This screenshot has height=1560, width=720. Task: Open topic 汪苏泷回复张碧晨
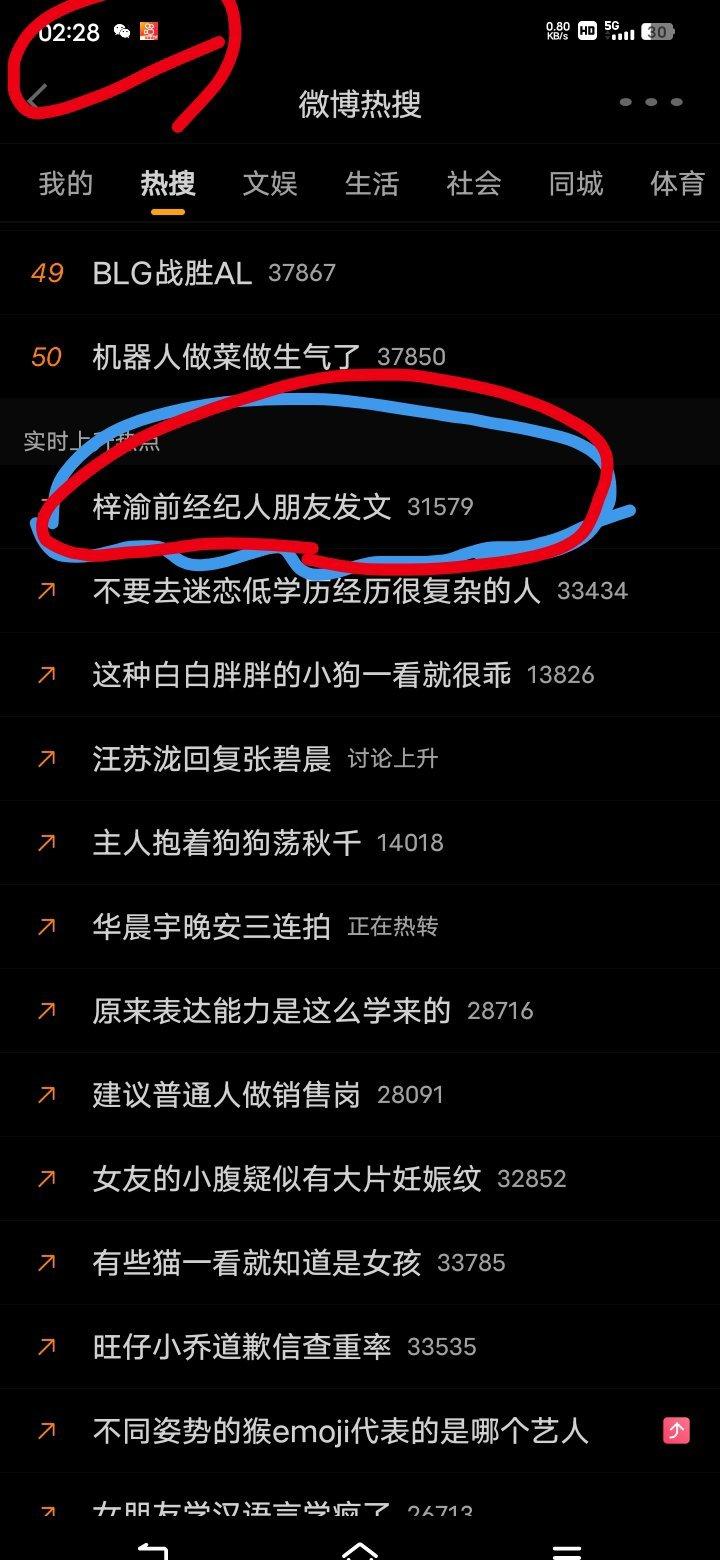211,759
